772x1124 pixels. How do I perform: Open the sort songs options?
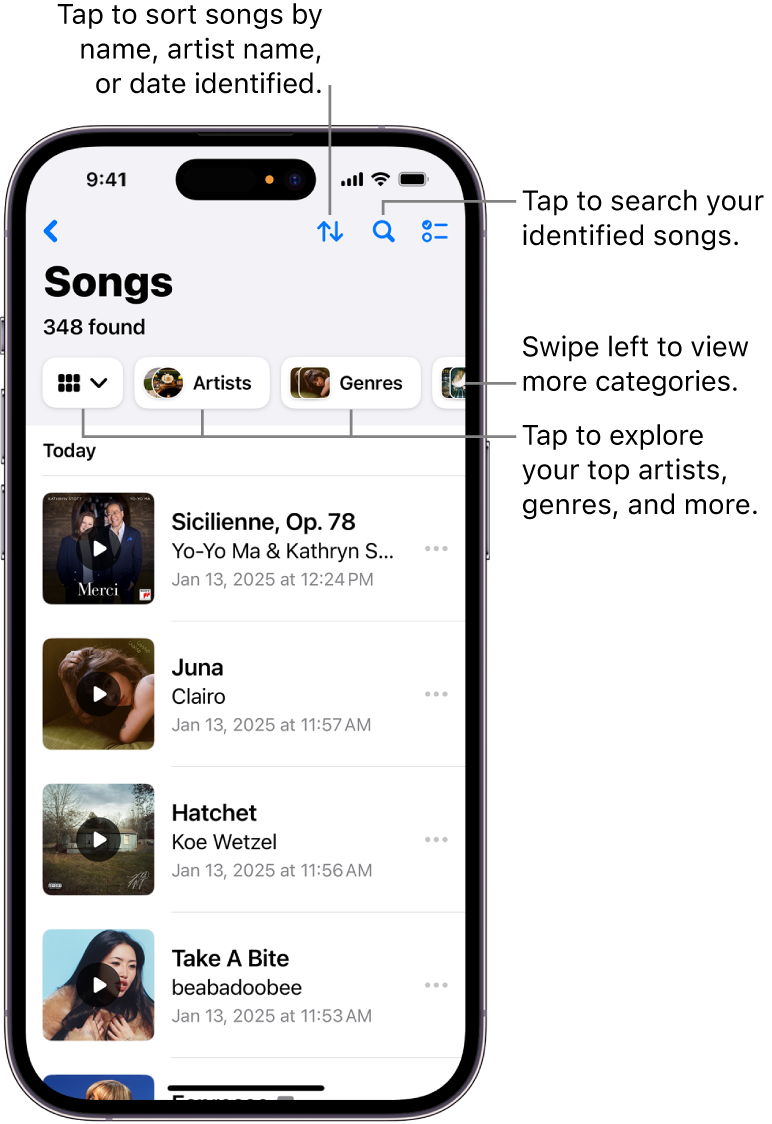click(330, 231)
